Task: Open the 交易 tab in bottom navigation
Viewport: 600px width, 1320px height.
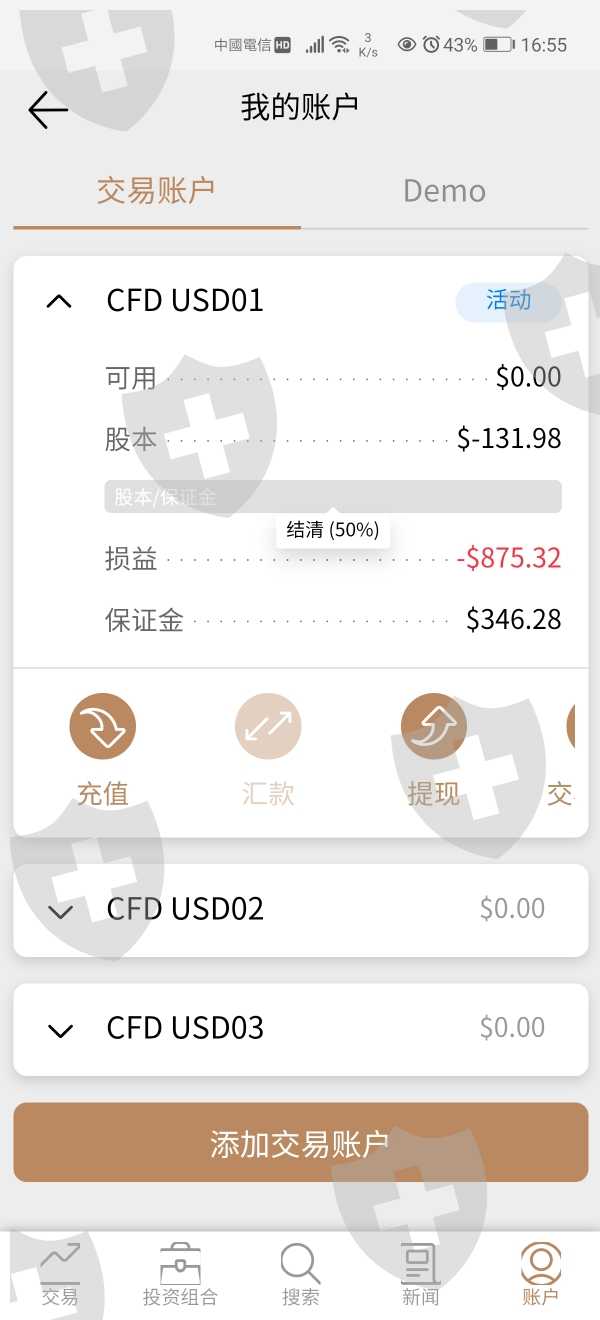Action: pos(60,1275)
